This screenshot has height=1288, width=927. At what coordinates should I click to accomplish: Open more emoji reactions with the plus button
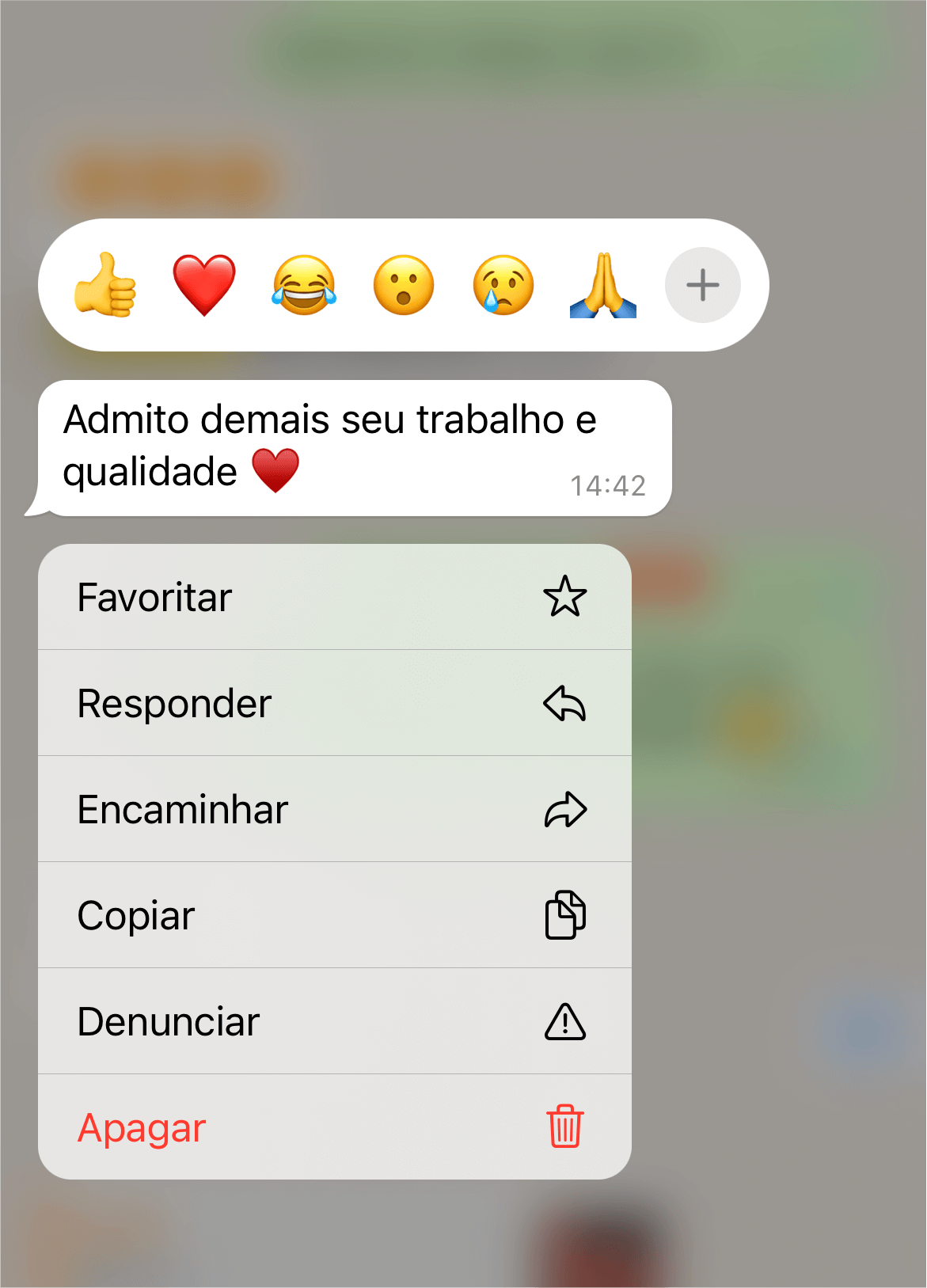click(702, 286)
